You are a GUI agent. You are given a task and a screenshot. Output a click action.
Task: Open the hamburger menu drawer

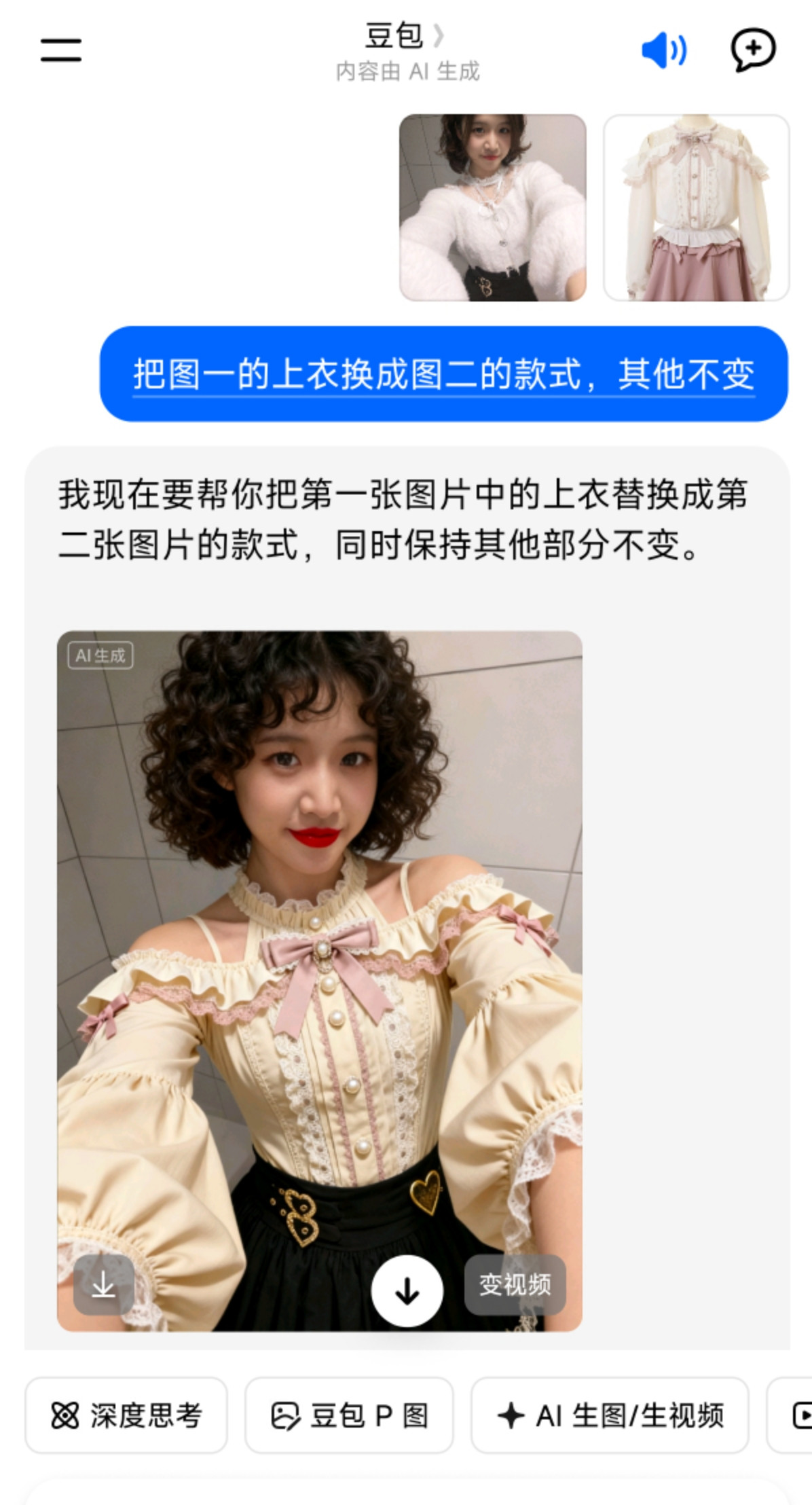[x=61, y=50]
